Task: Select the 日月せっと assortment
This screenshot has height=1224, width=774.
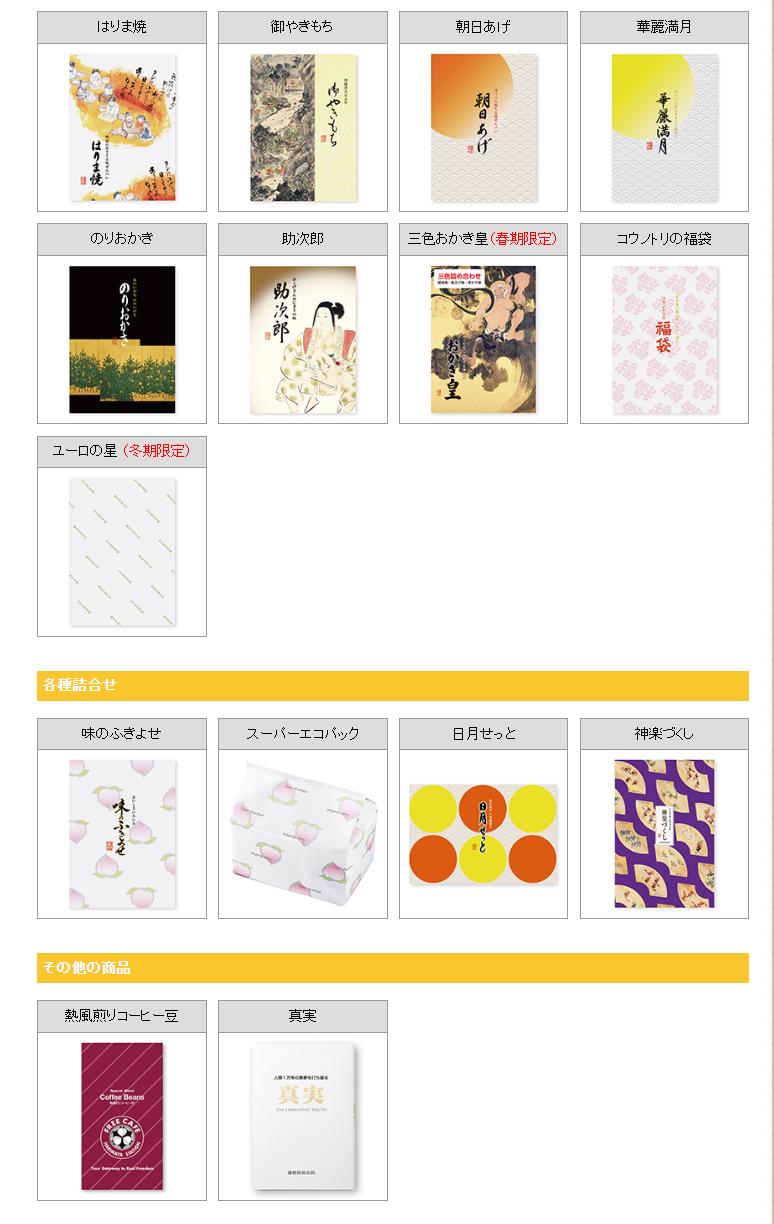Action: (x=484, y=834)
